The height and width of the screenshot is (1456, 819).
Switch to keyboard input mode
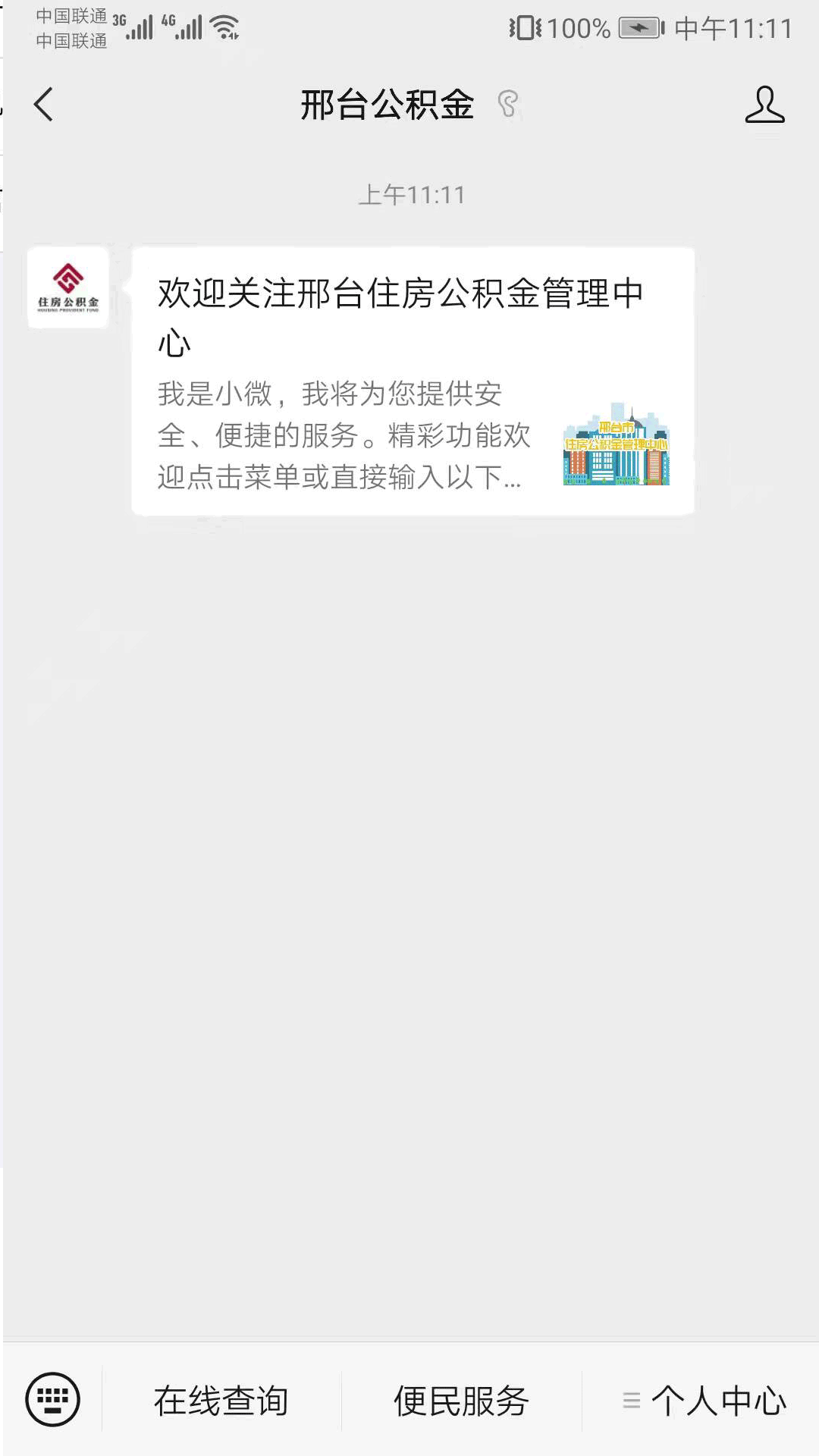tap(52, 1399)
